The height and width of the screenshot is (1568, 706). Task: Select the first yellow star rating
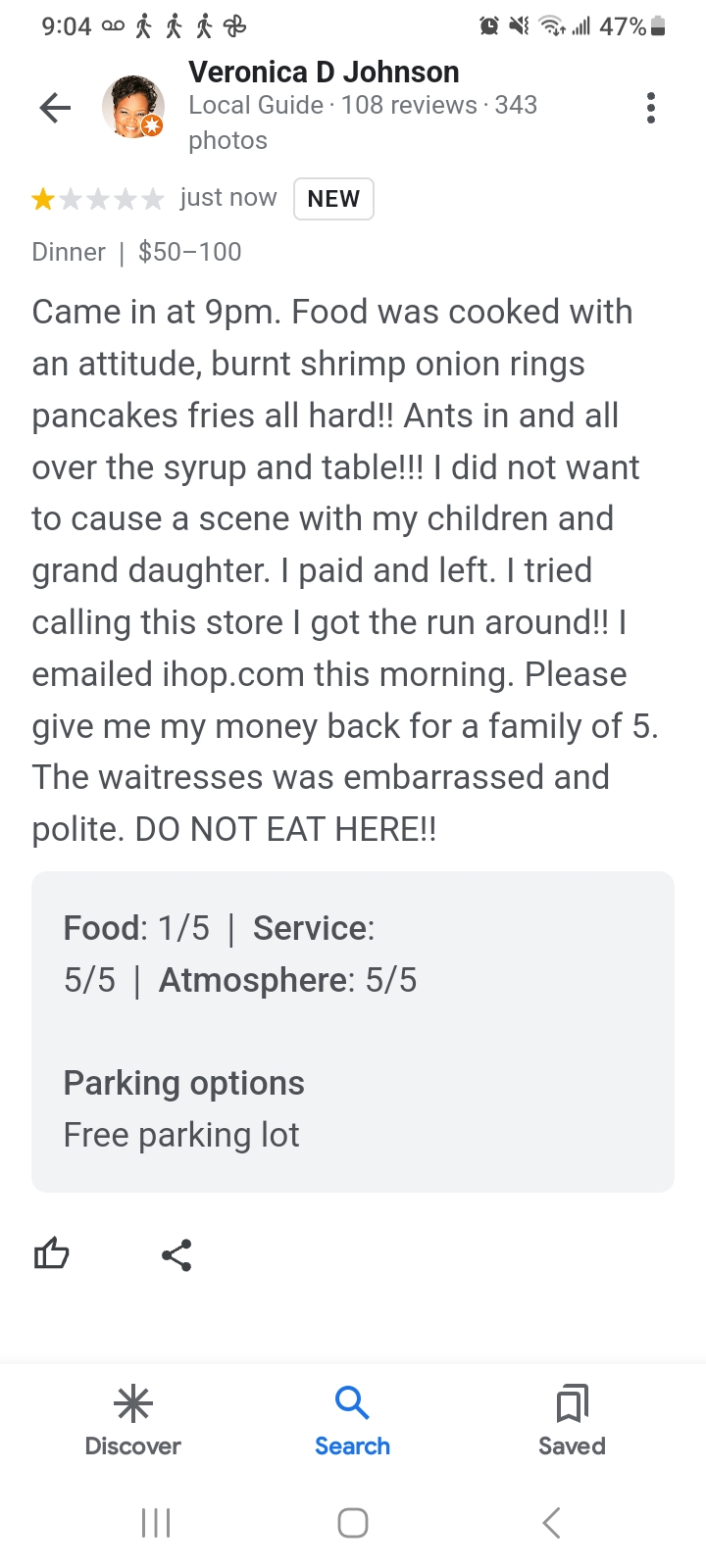point(43,199)
